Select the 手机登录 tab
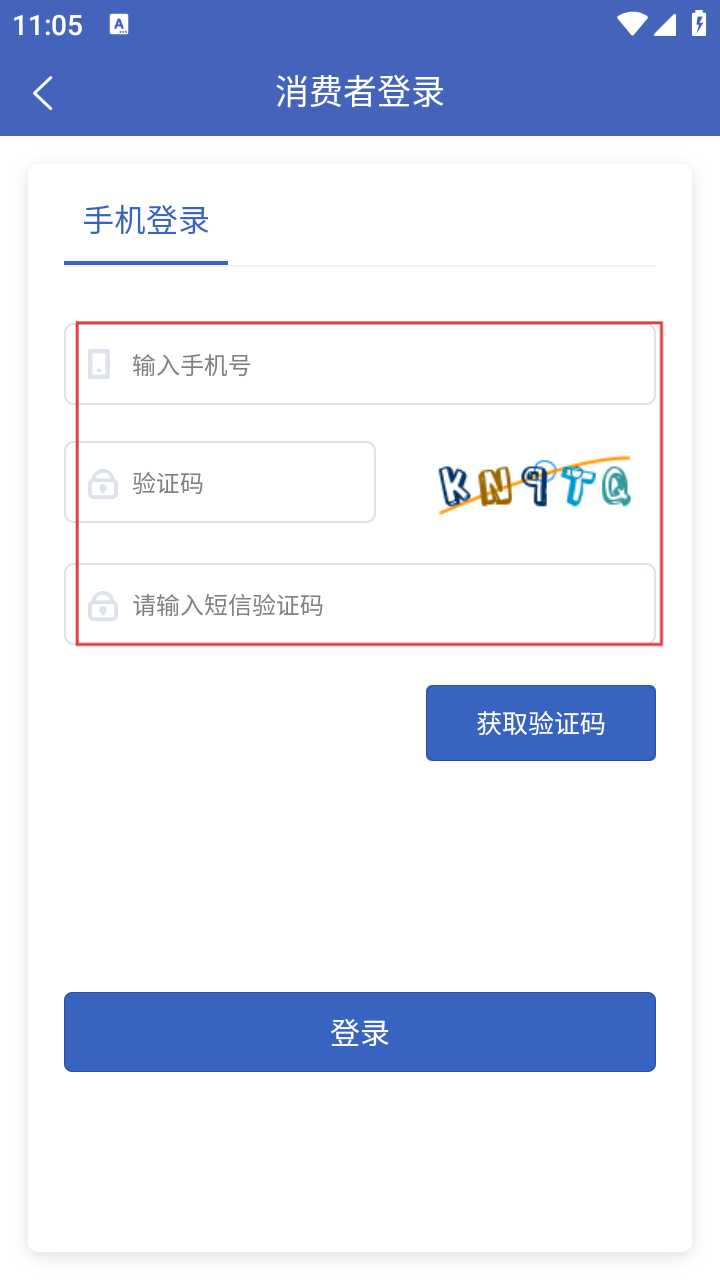This screenshot has width=720, height=1280. (146, 221)
